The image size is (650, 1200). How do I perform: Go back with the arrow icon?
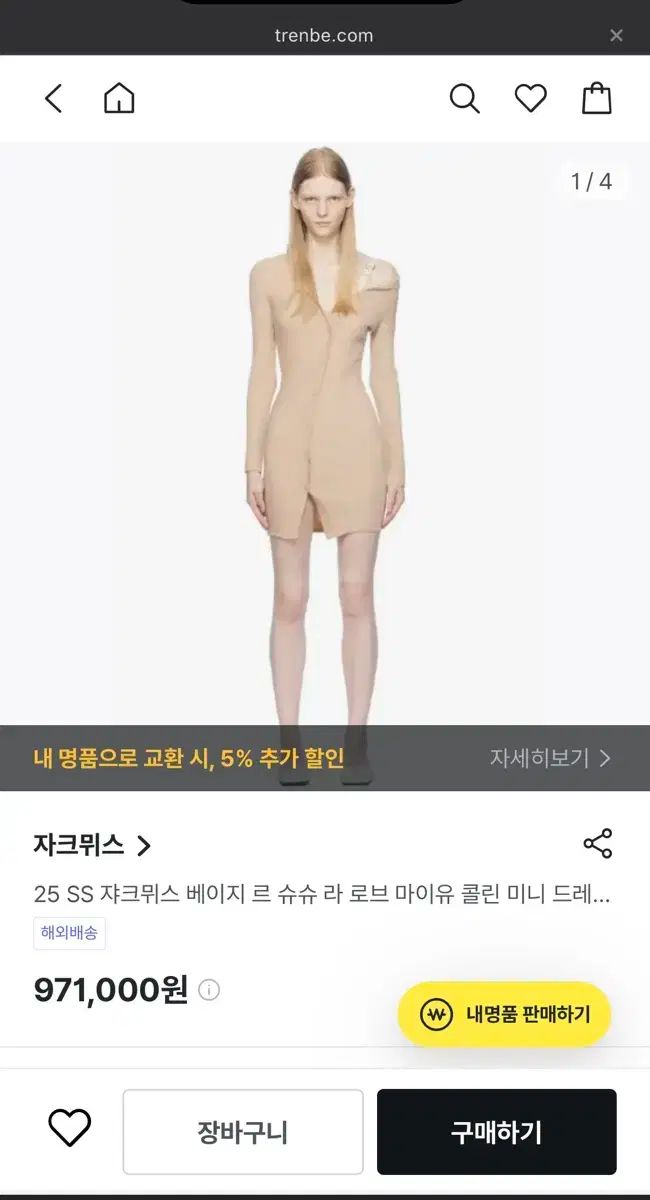point(54,98)
